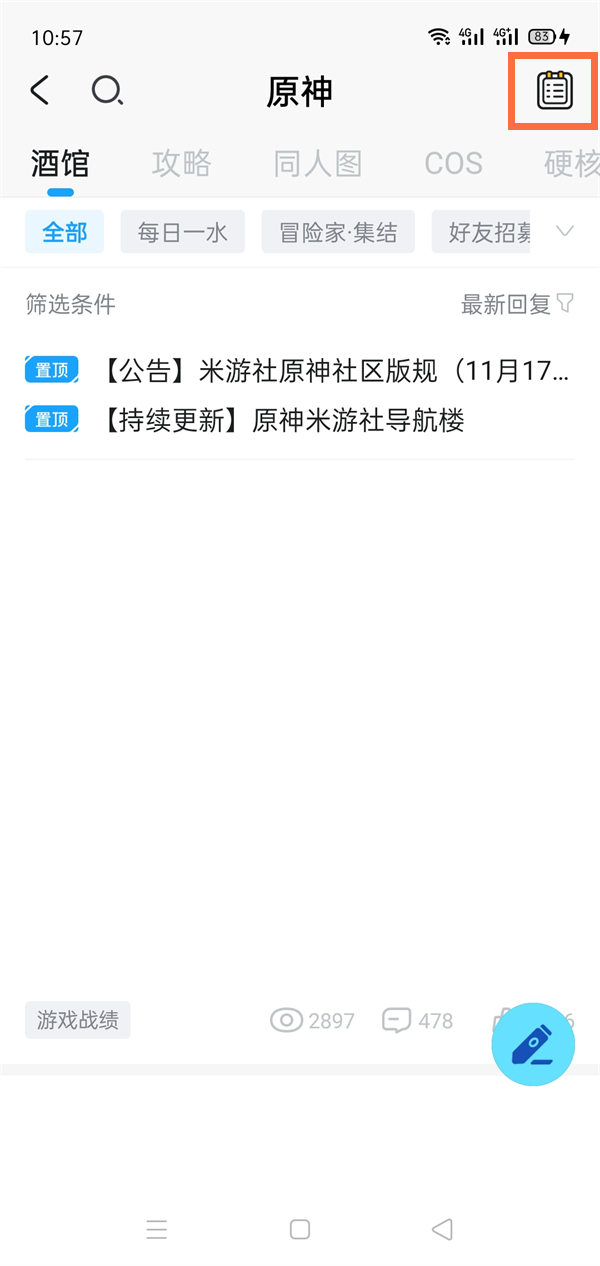Viewport: 600px width, 1266px height.
Task: Tap the system home button
Action: (300, 1229)
